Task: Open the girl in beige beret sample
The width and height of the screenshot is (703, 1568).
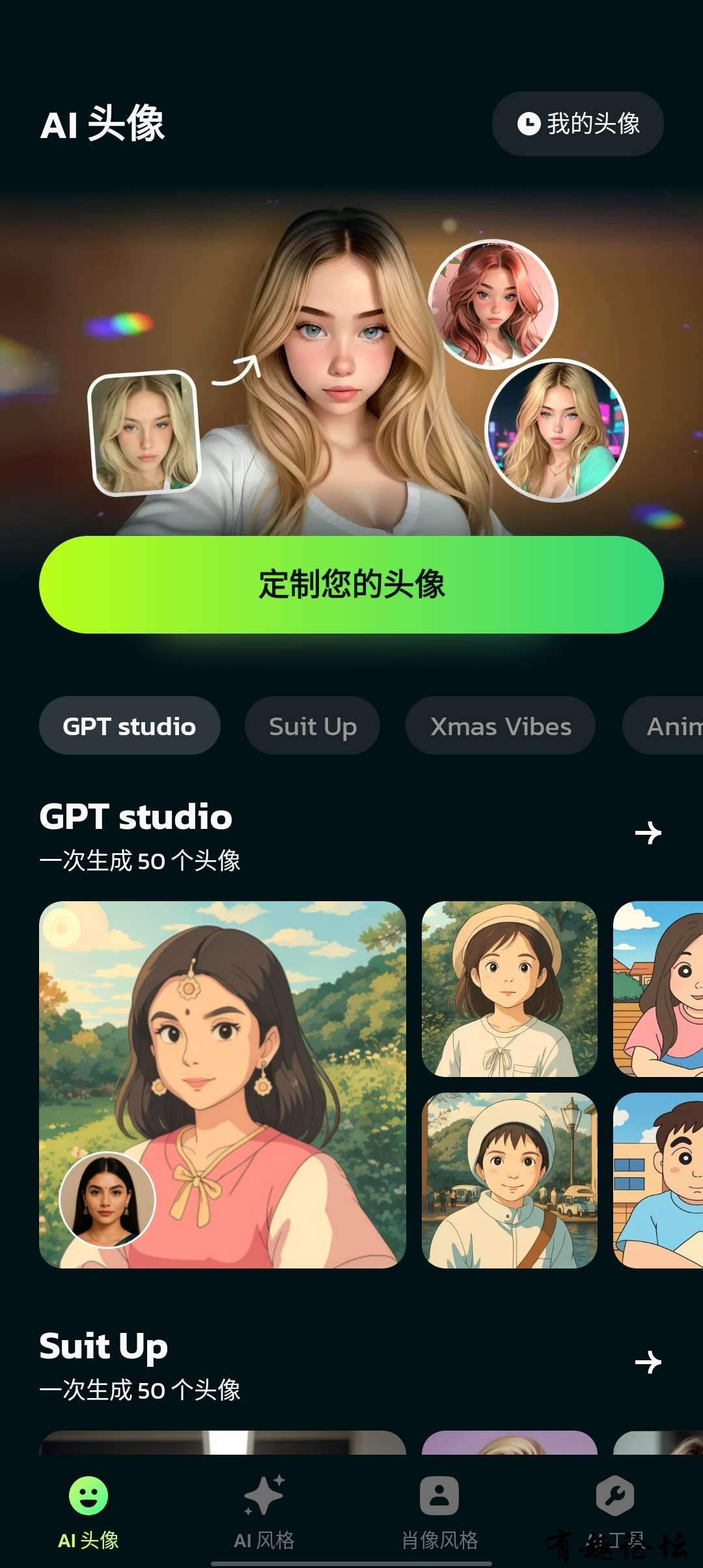Action: tap(509, 988)
